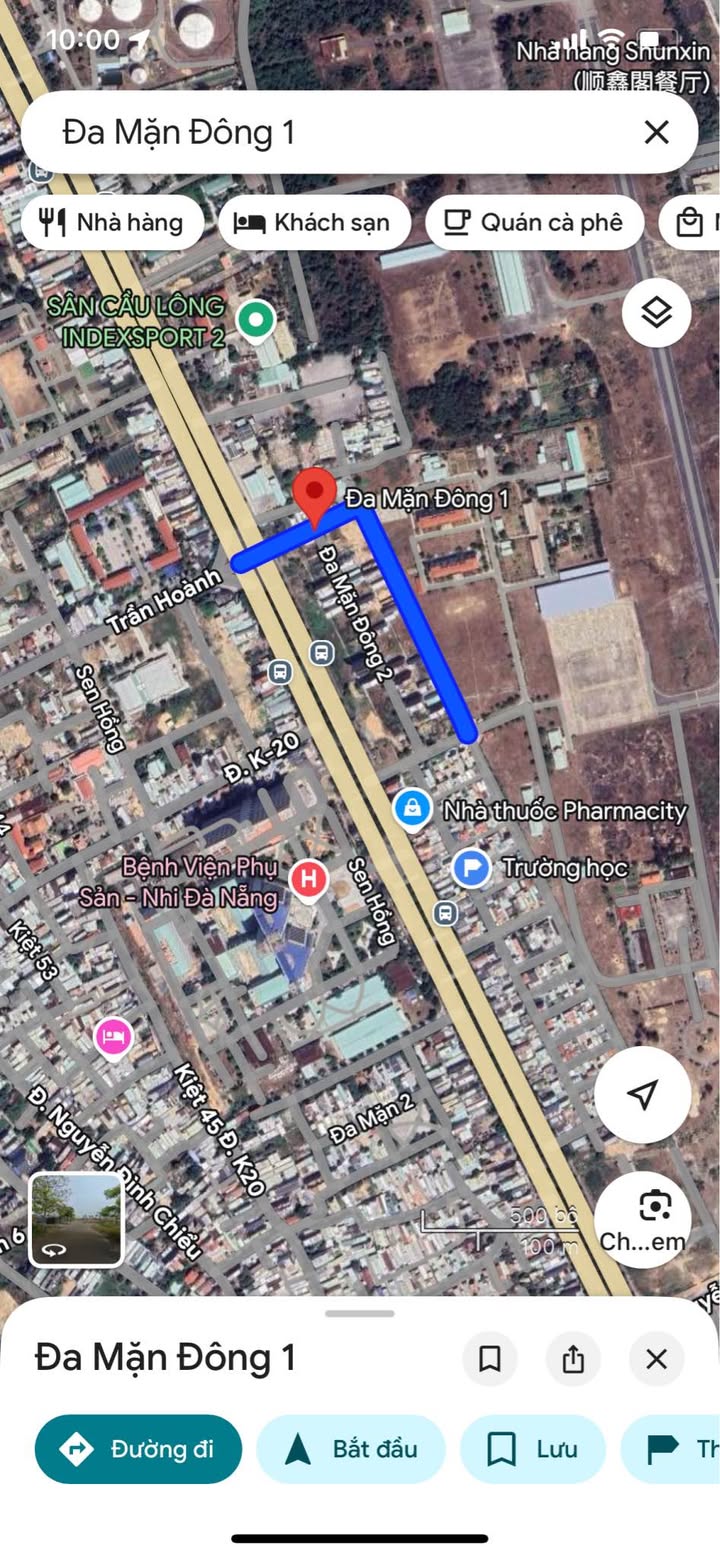Clear the Đa Mặn Đông 1 search
The image size is (720, 1557).
click(x=656, y=132)
